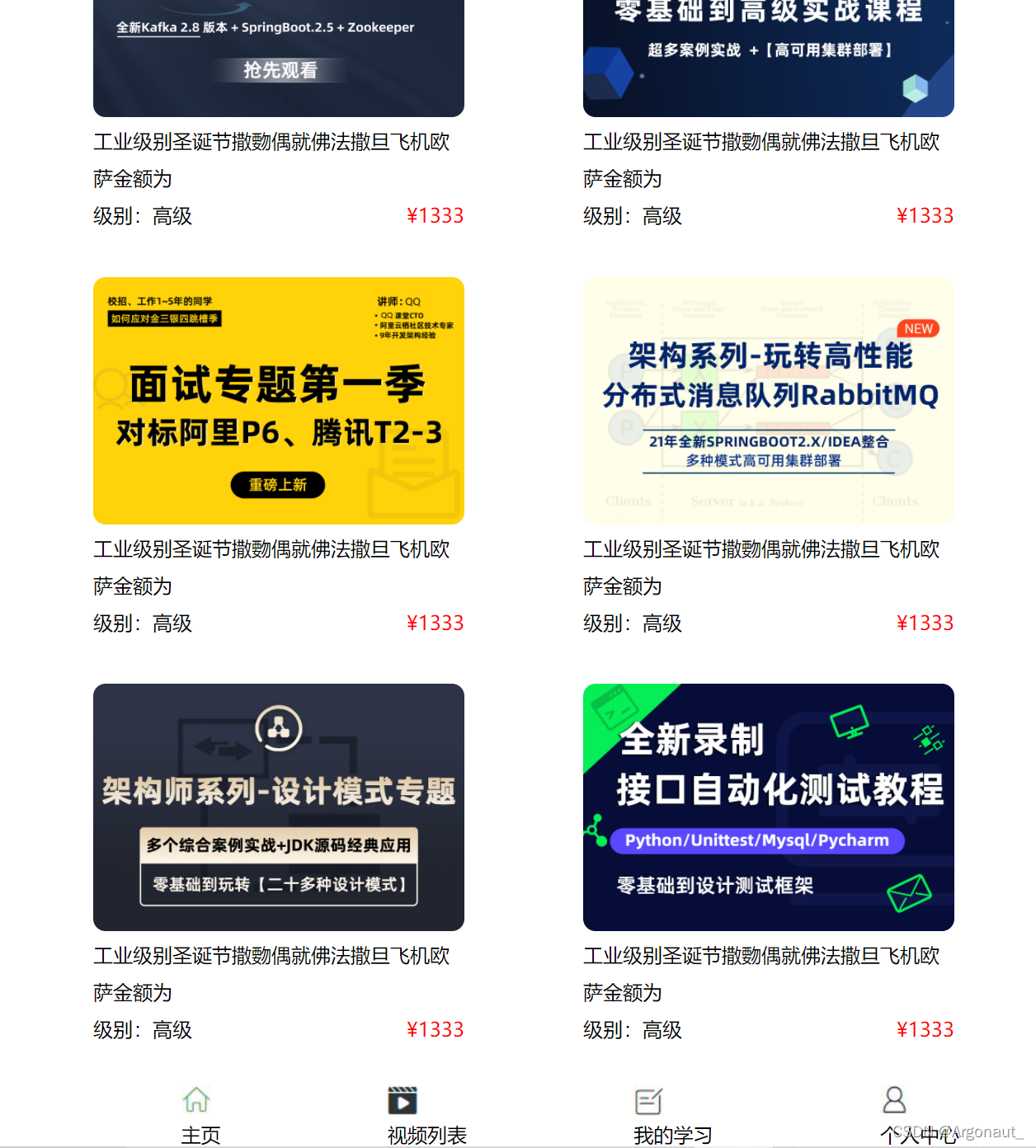The width and height of the screenshot is (1036, 1148).
Task: Open the Kafka 2.8 SpringBoot course card
Action: coord(279,58)
